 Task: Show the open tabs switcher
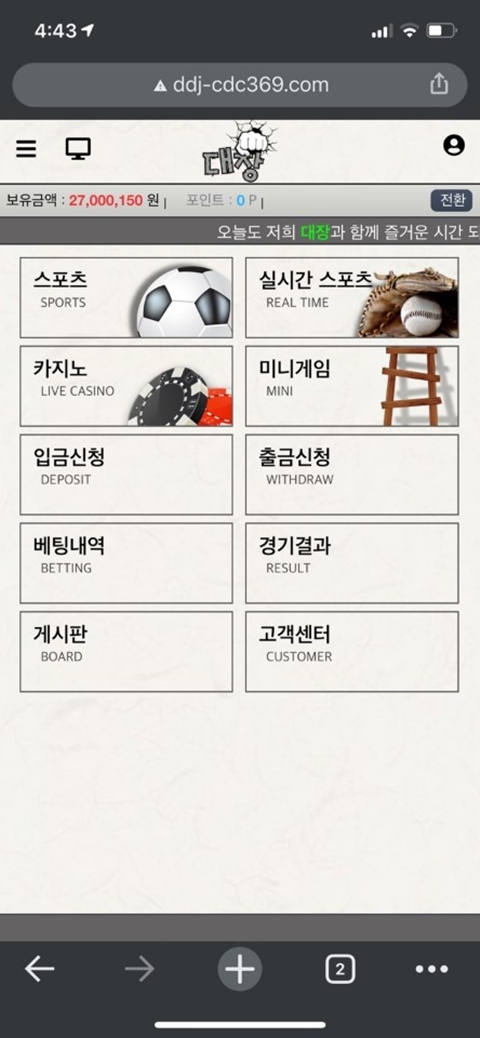[x=340, y=970]
